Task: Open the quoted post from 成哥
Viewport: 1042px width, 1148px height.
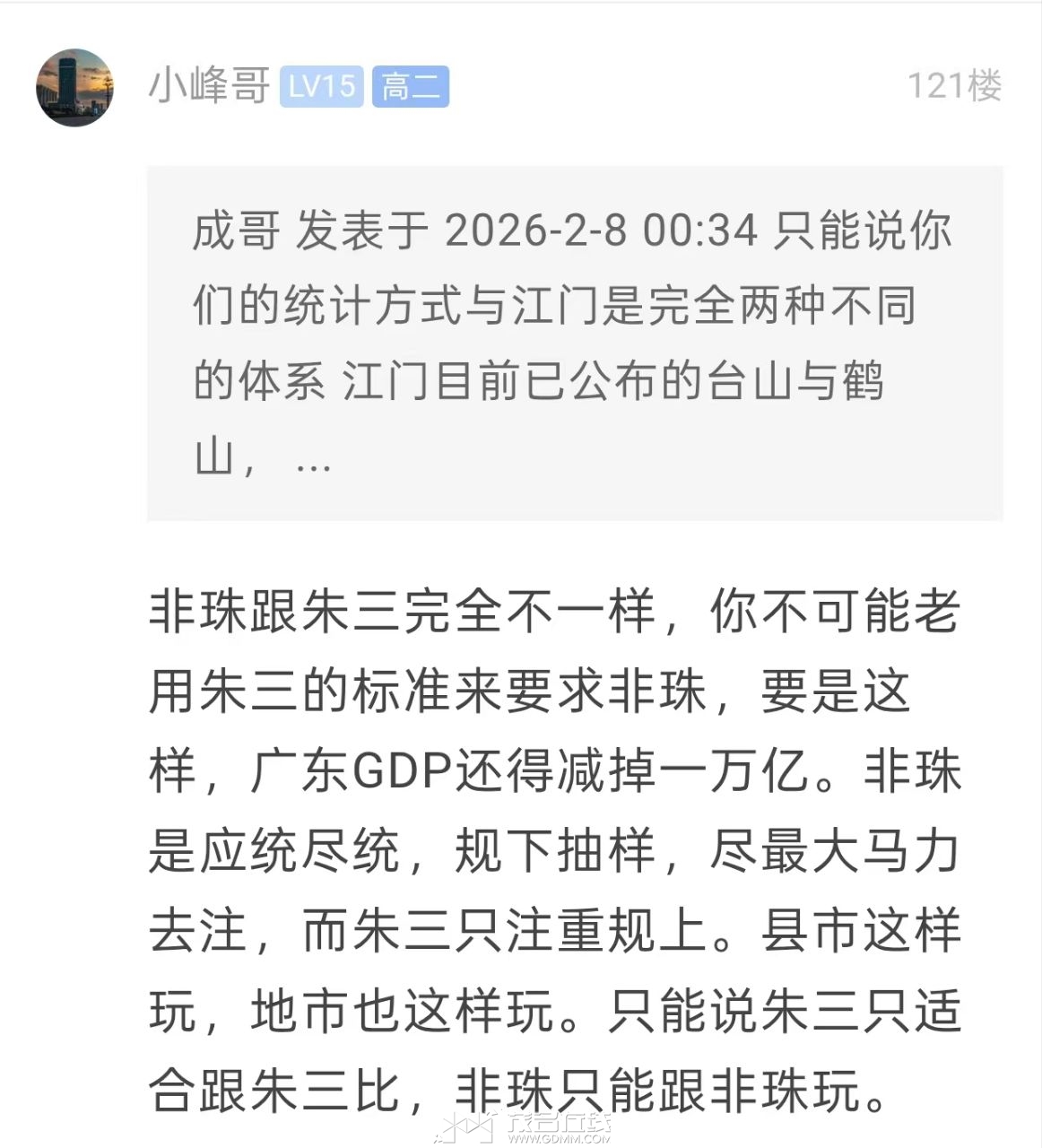Action: point(574,343)
